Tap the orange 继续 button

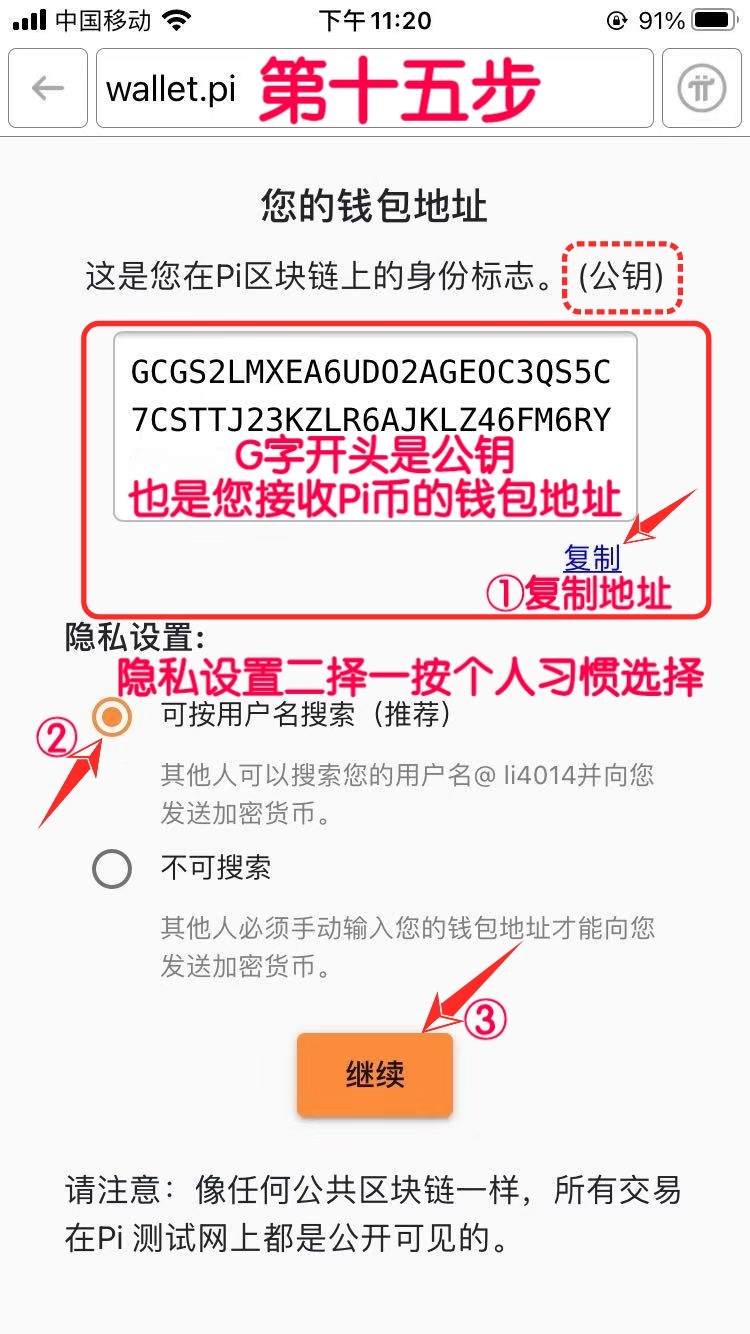pyautogui.click(x=375, y=1075)
